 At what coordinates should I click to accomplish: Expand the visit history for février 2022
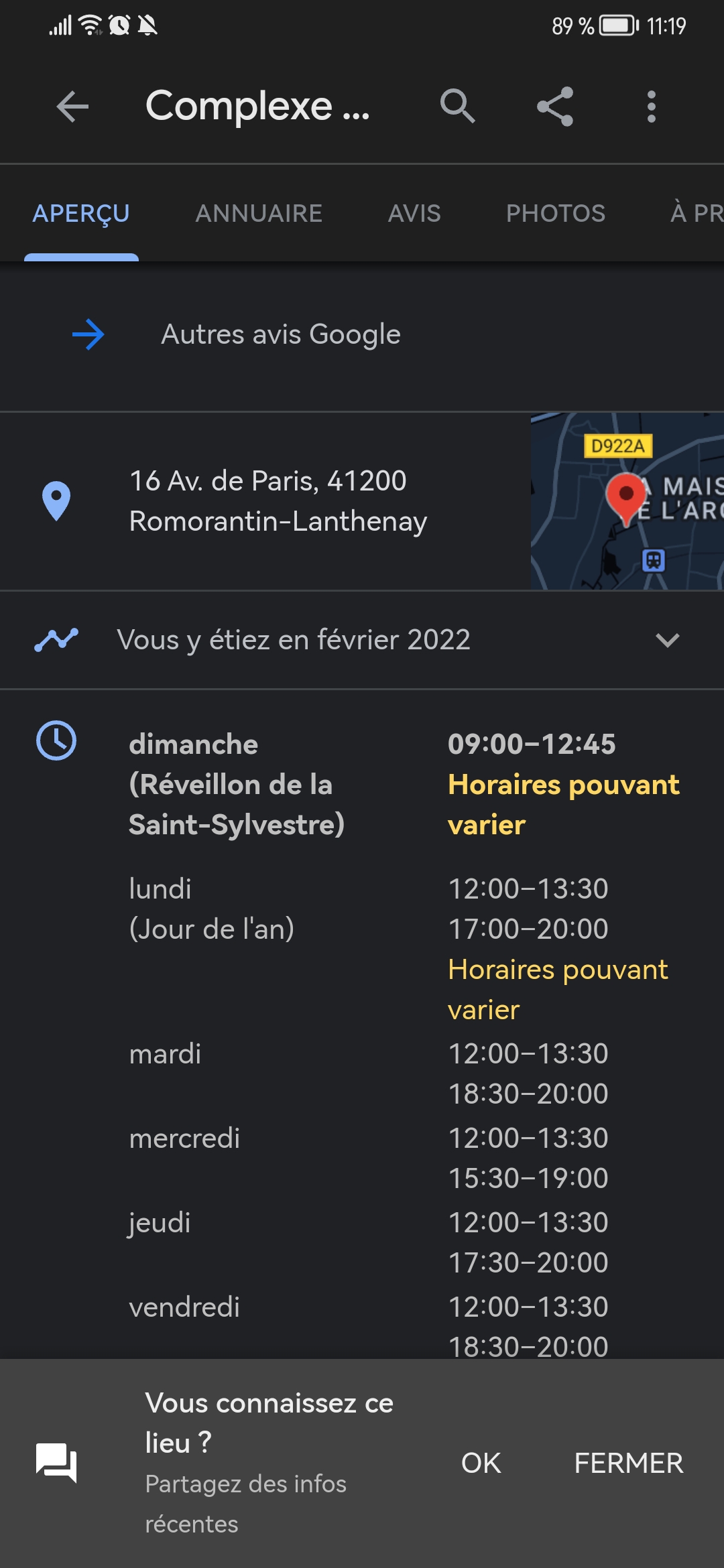pyautogui.click(x=667, y=640)
